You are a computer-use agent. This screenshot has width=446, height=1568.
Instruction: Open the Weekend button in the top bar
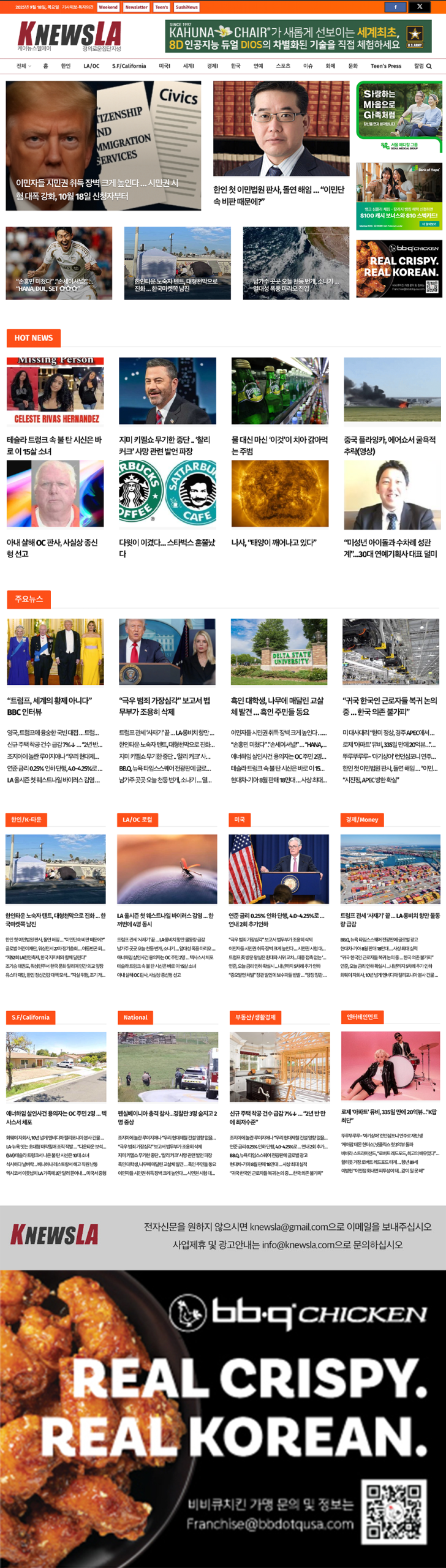(108, 7)
